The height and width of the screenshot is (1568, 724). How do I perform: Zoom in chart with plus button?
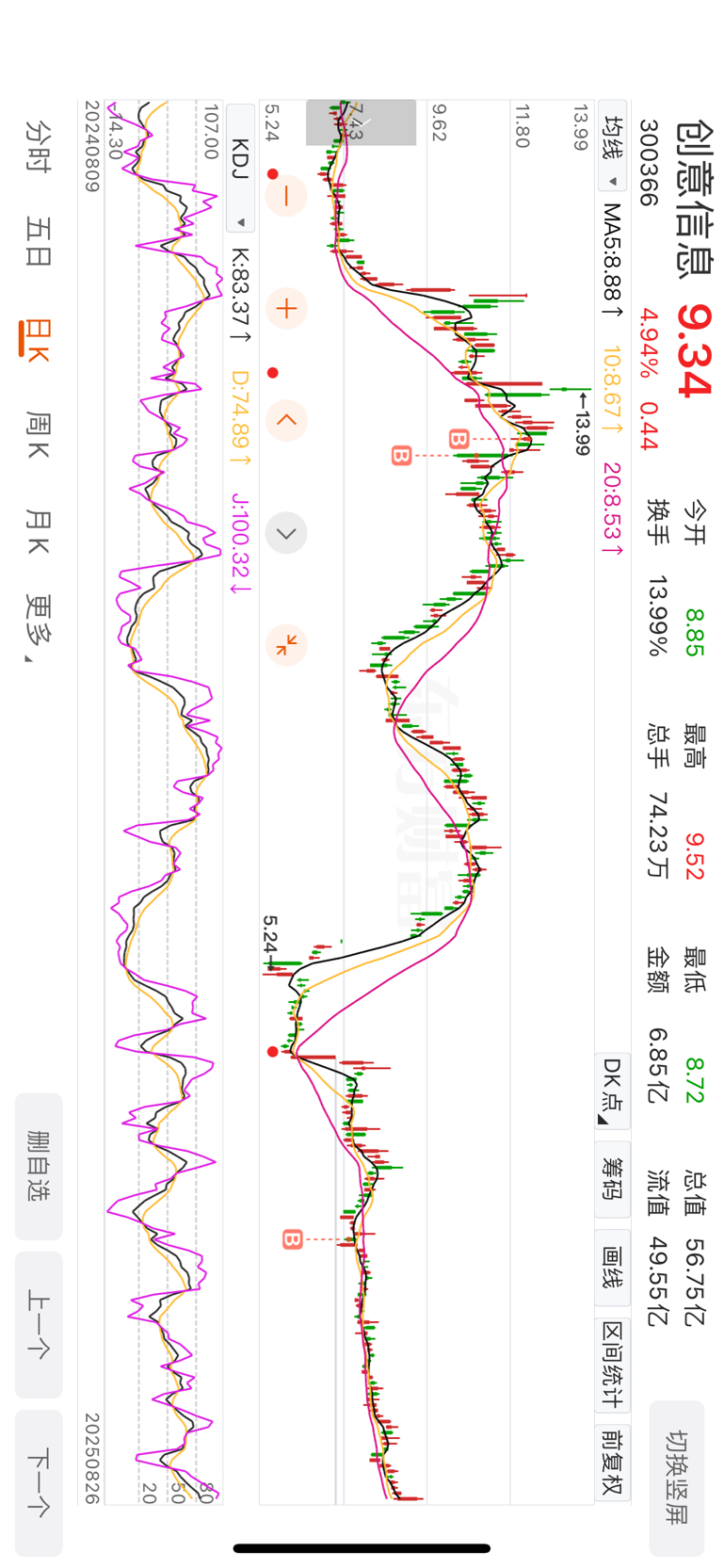287,308
